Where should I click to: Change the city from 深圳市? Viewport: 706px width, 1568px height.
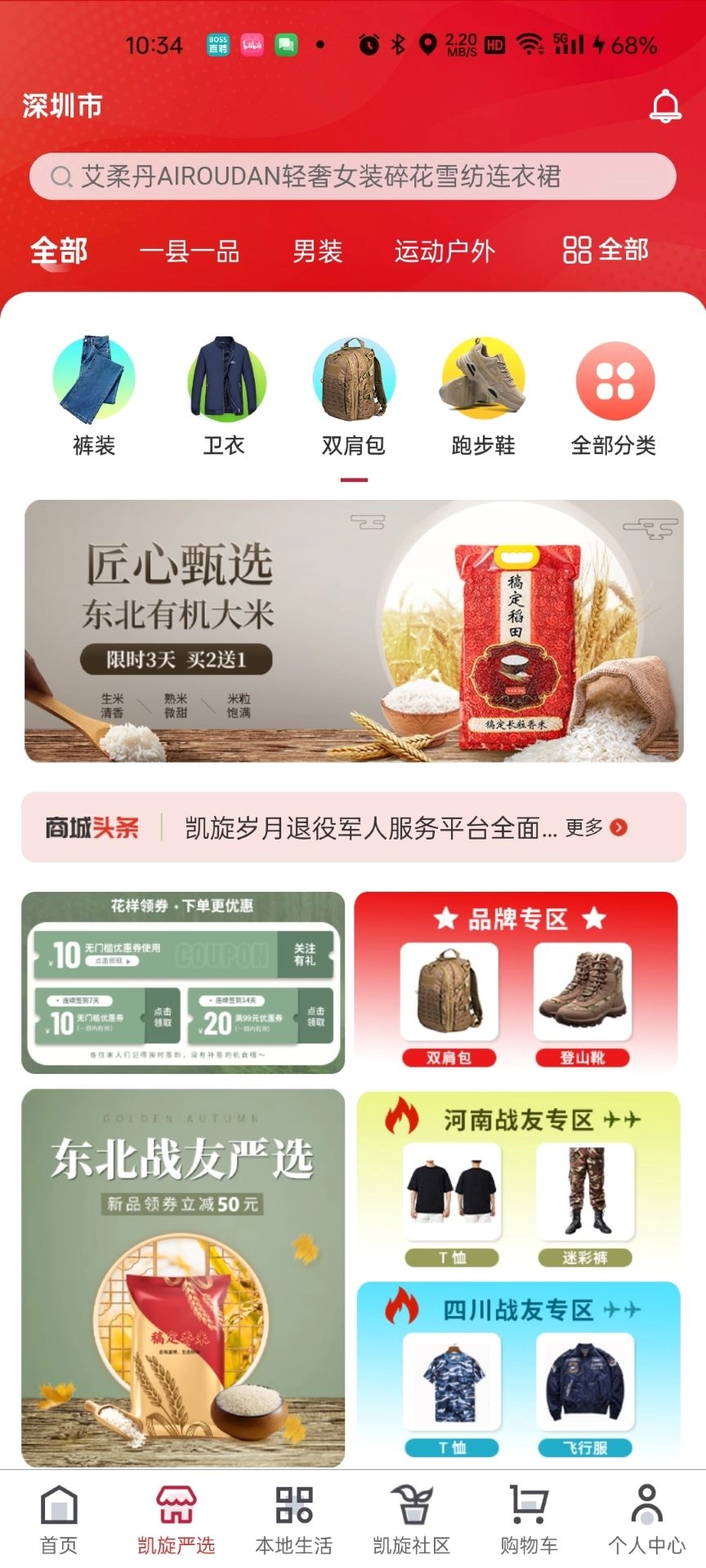point(62,106)
